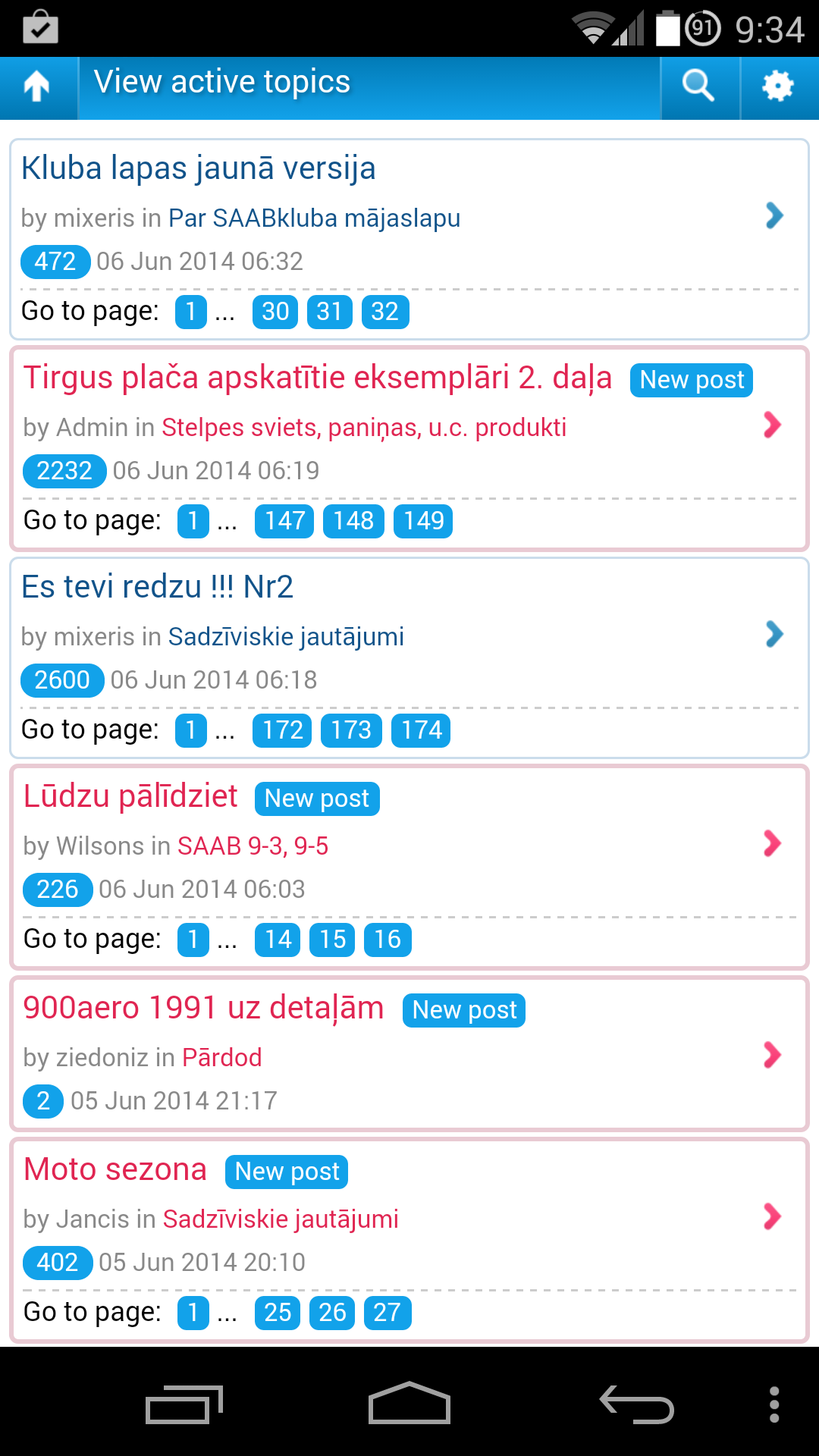Open the settings gear icon

tap(778, 86)
